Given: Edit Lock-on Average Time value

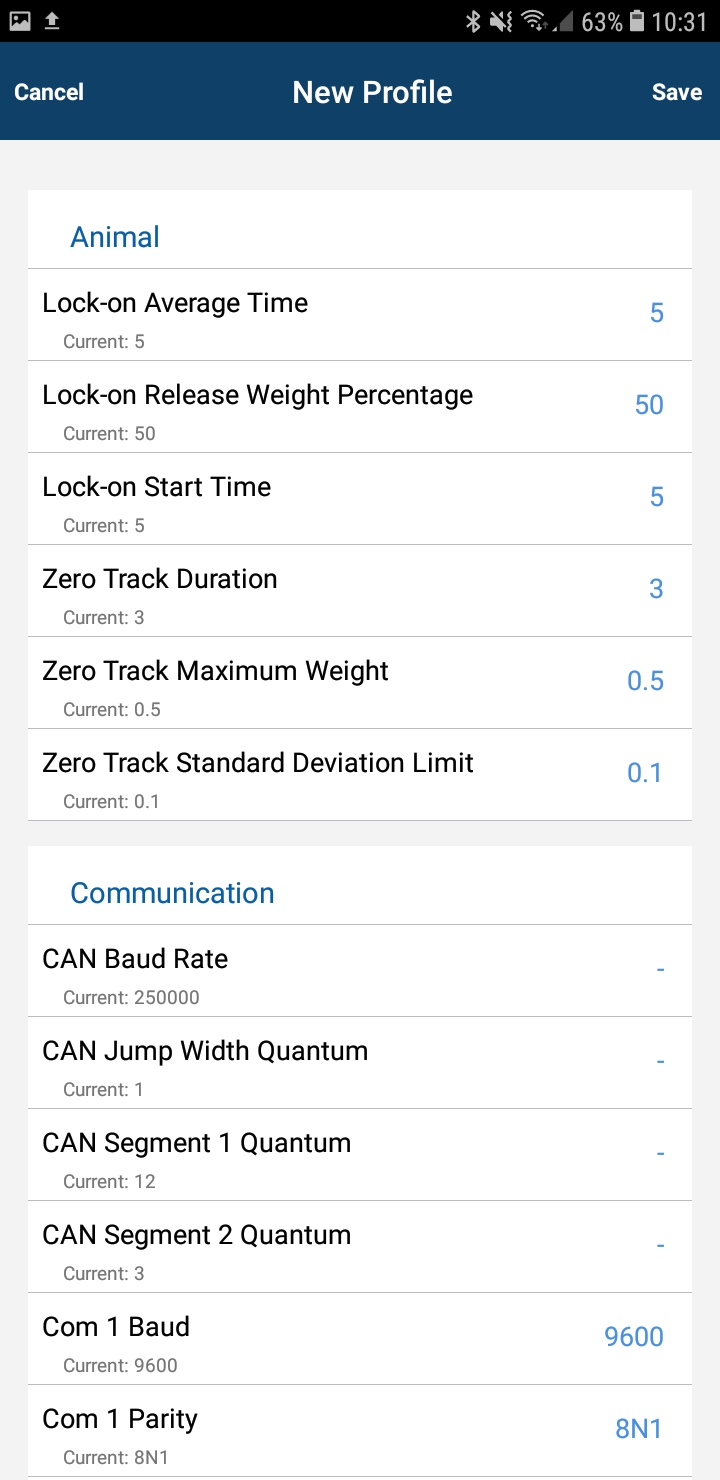Looking at the screenshot, I should 360,315.
